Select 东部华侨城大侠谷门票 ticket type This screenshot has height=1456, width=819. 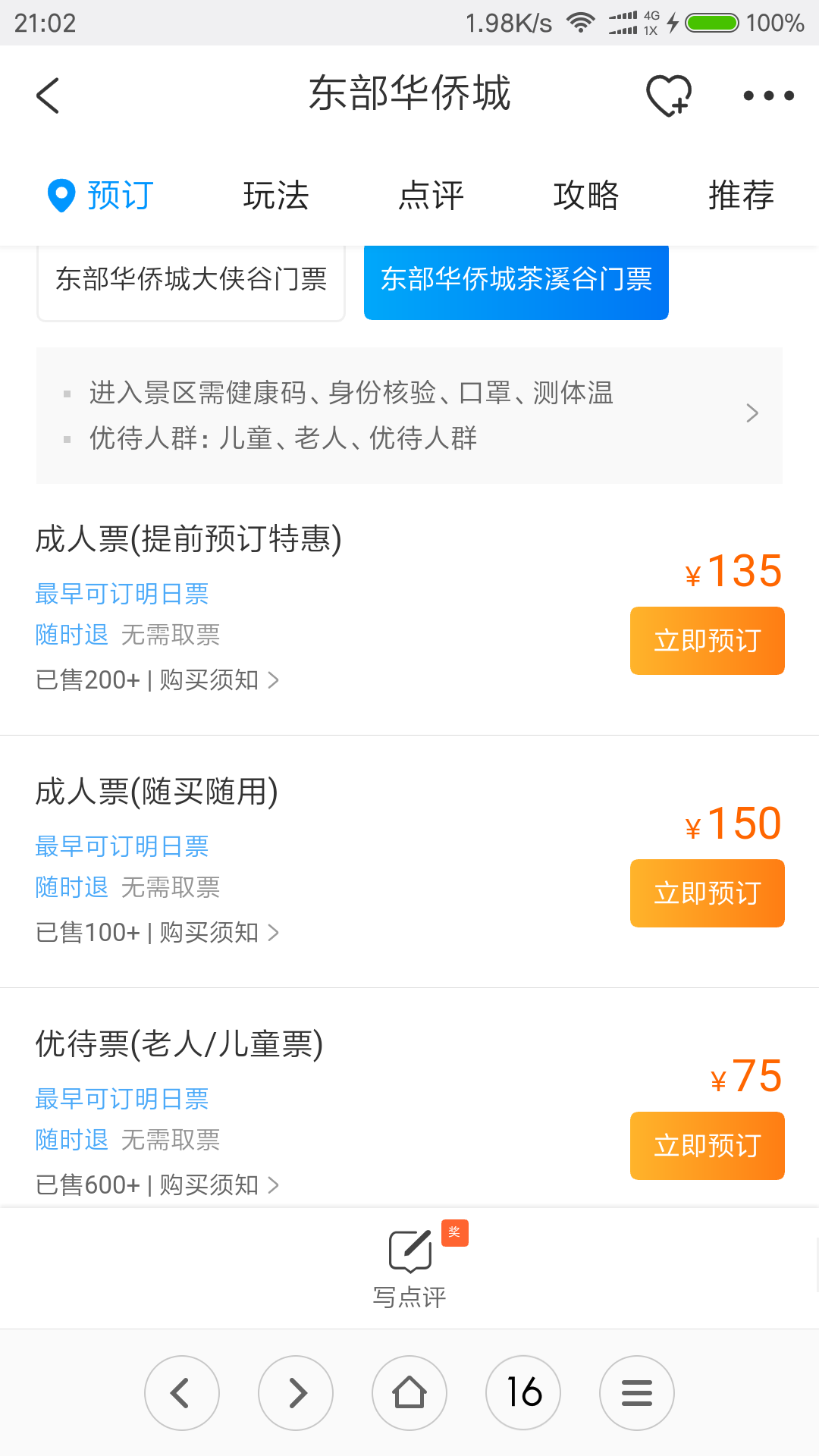pos(191,280)
